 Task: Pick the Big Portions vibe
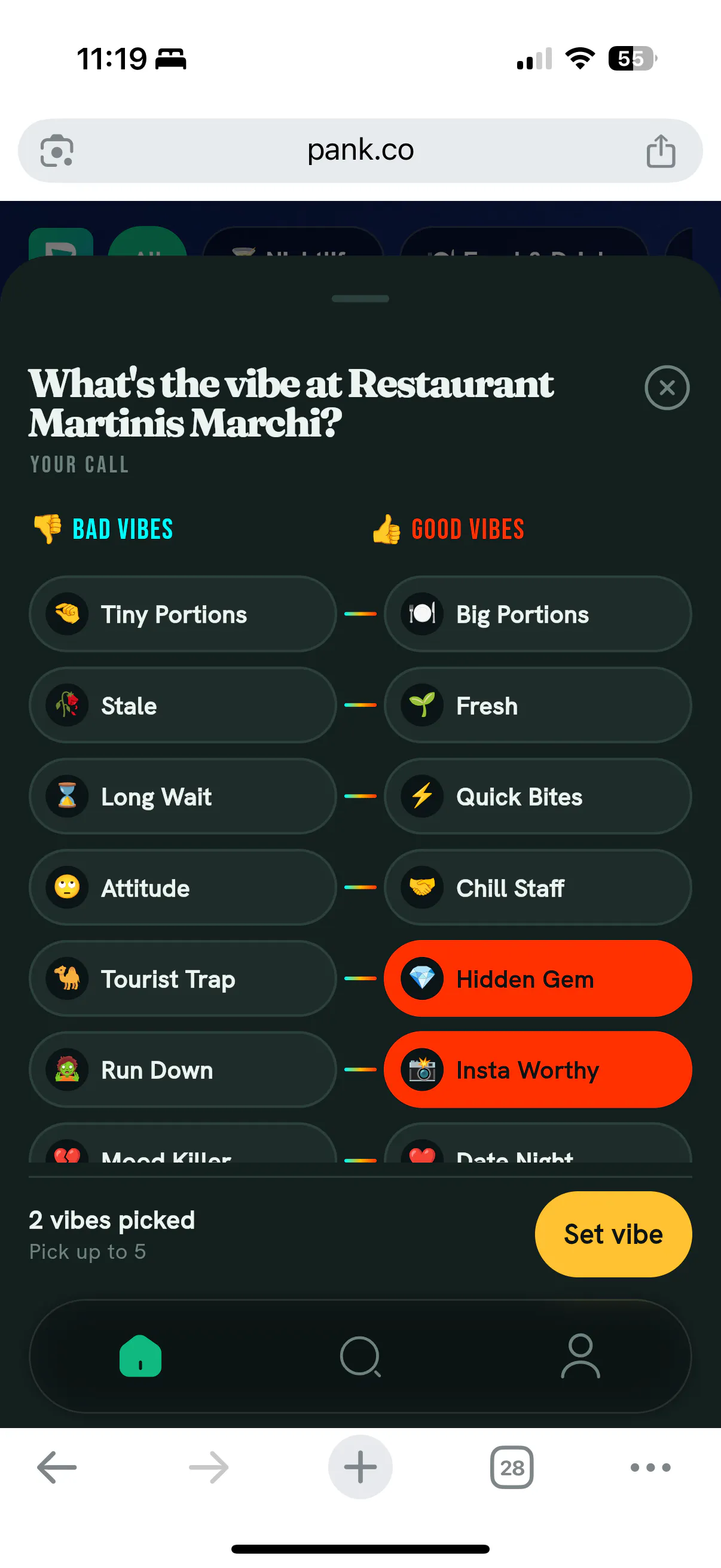[538, 614]
